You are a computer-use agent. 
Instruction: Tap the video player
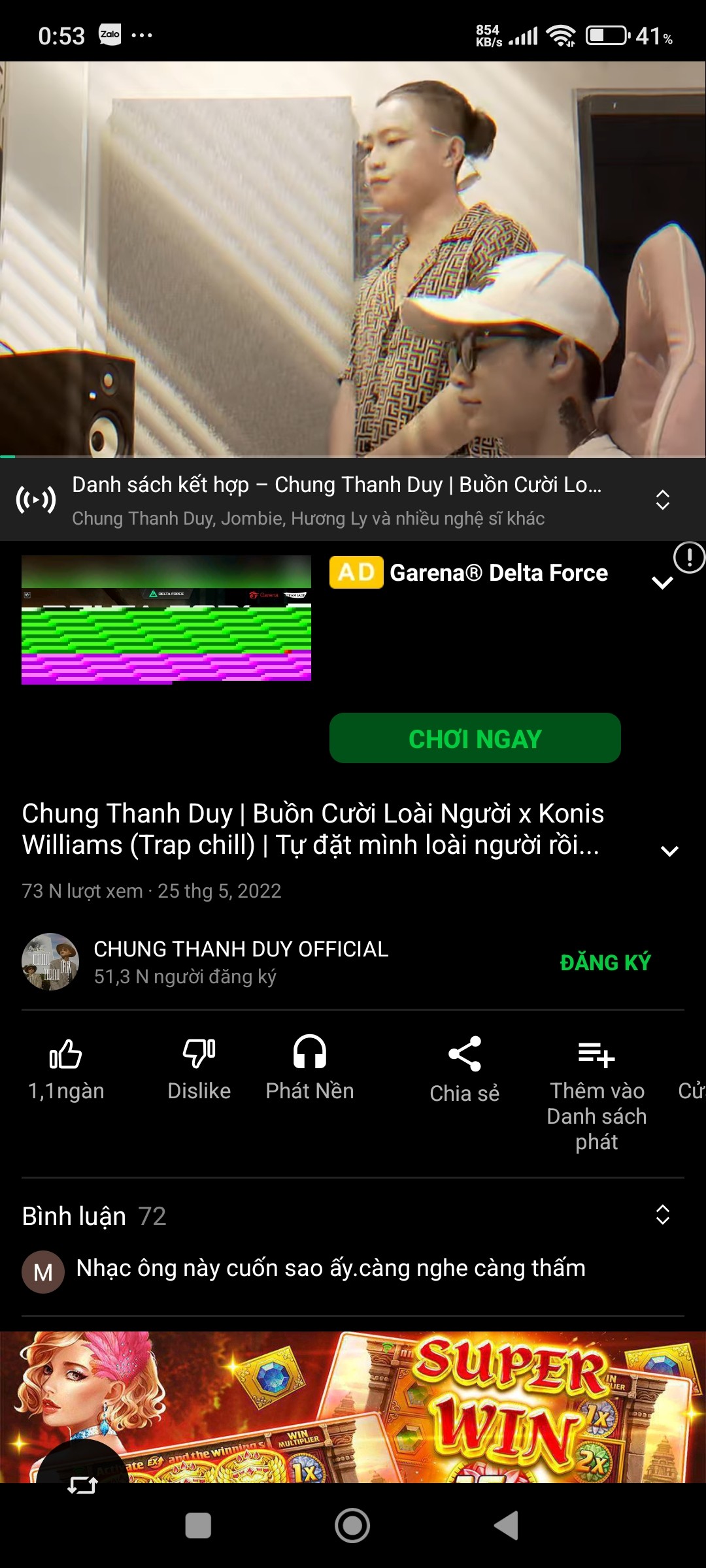click(x=353, y=259)
